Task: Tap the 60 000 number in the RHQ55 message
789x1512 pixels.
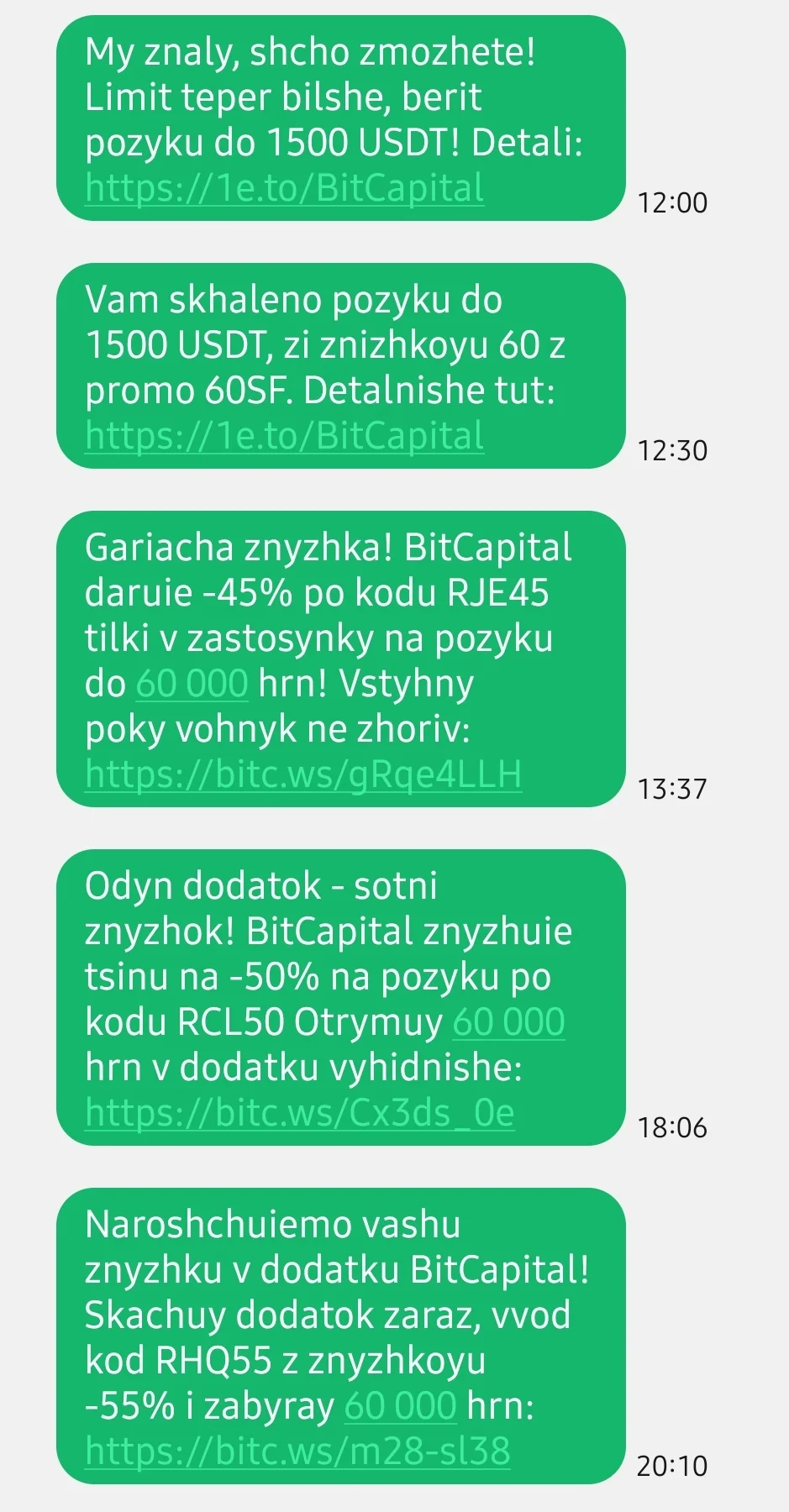Action: pyautogui.click(x=400, y=1405)
